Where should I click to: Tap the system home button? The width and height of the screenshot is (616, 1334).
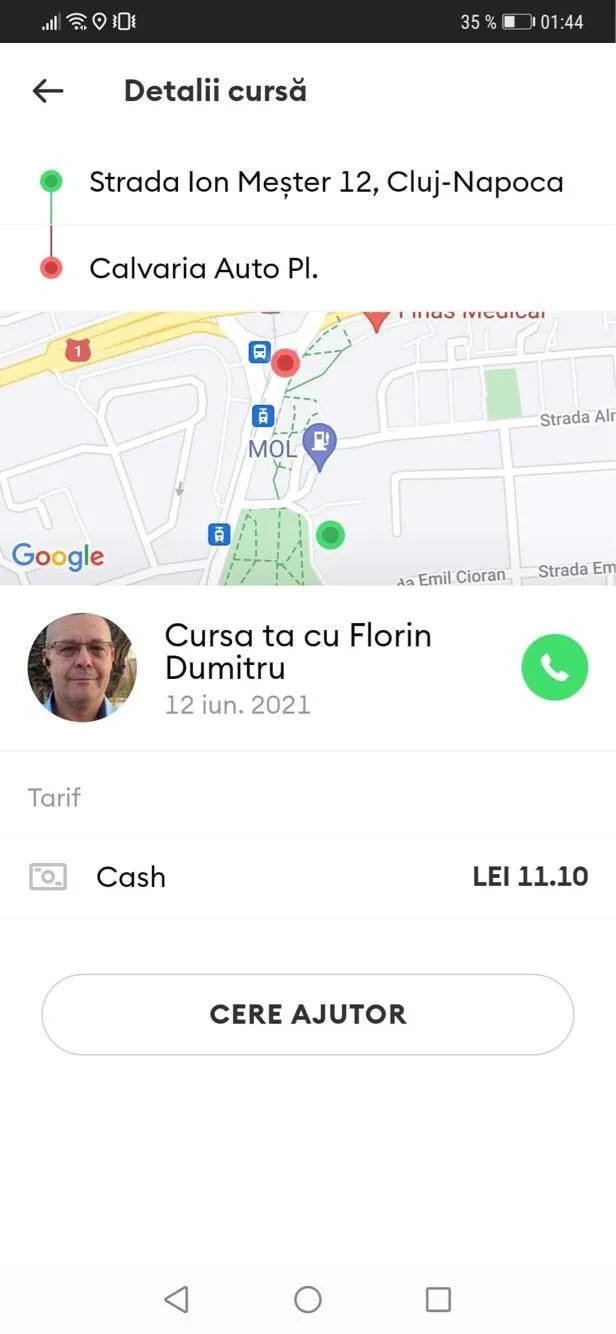click(308, 1299)
